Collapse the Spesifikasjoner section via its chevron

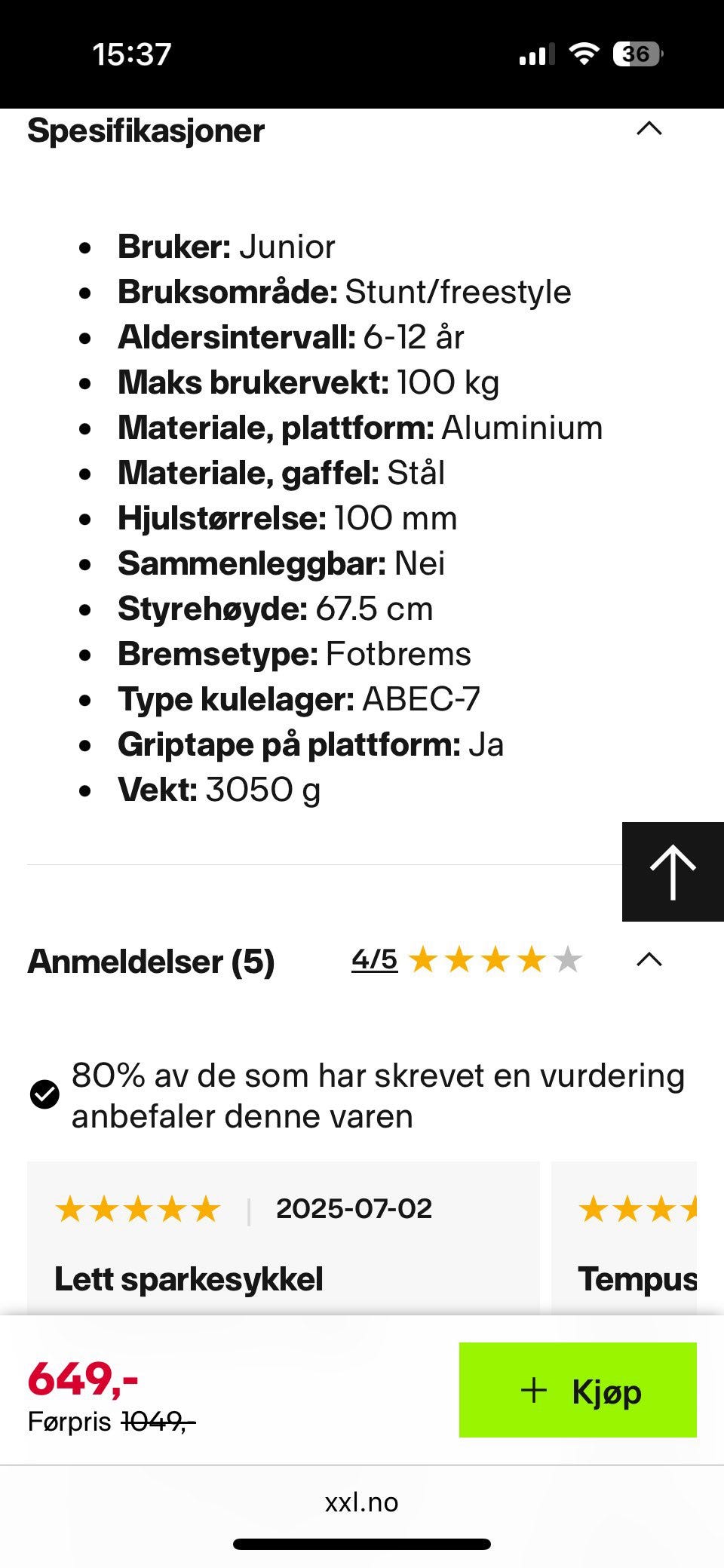[650, 129]
